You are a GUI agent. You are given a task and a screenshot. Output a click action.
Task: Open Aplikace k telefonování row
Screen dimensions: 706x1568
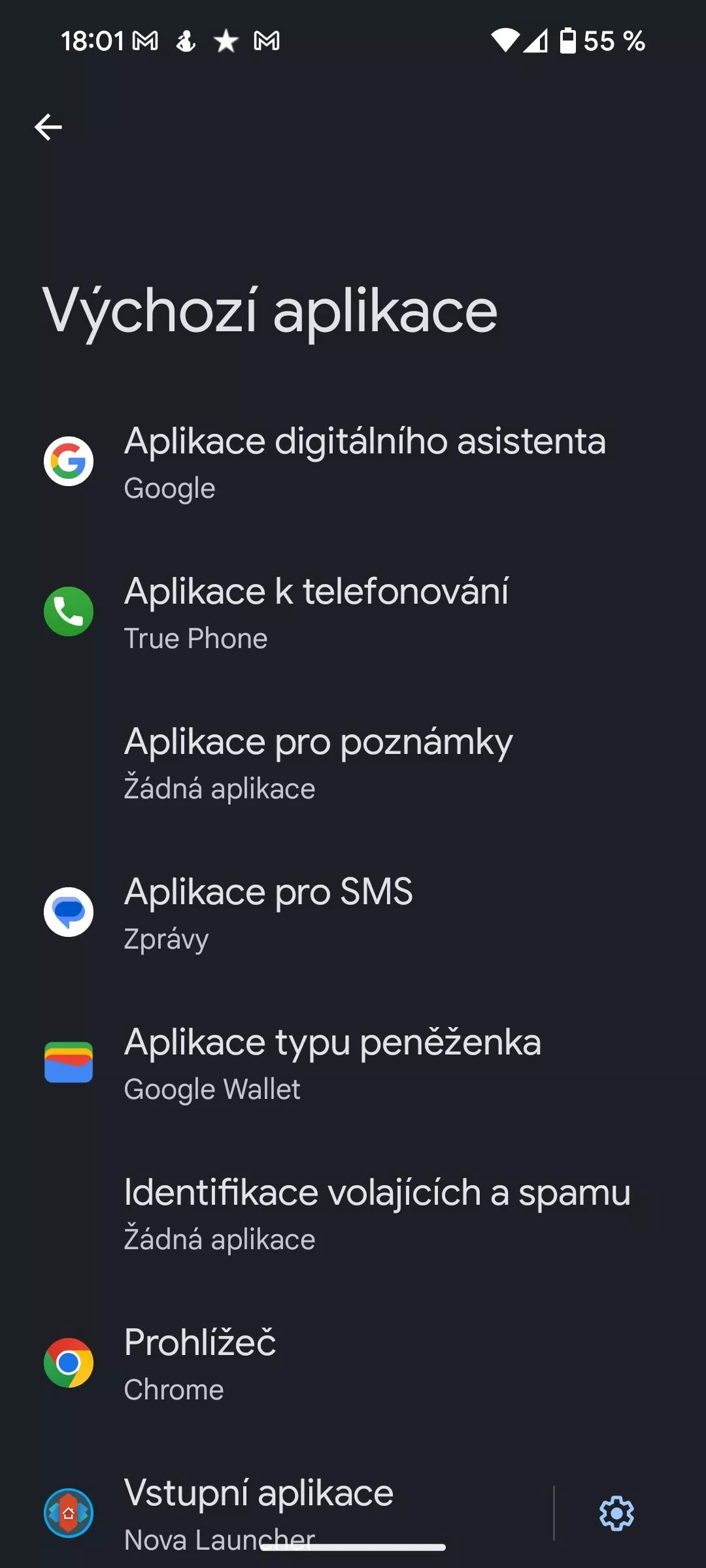(353, 612)
